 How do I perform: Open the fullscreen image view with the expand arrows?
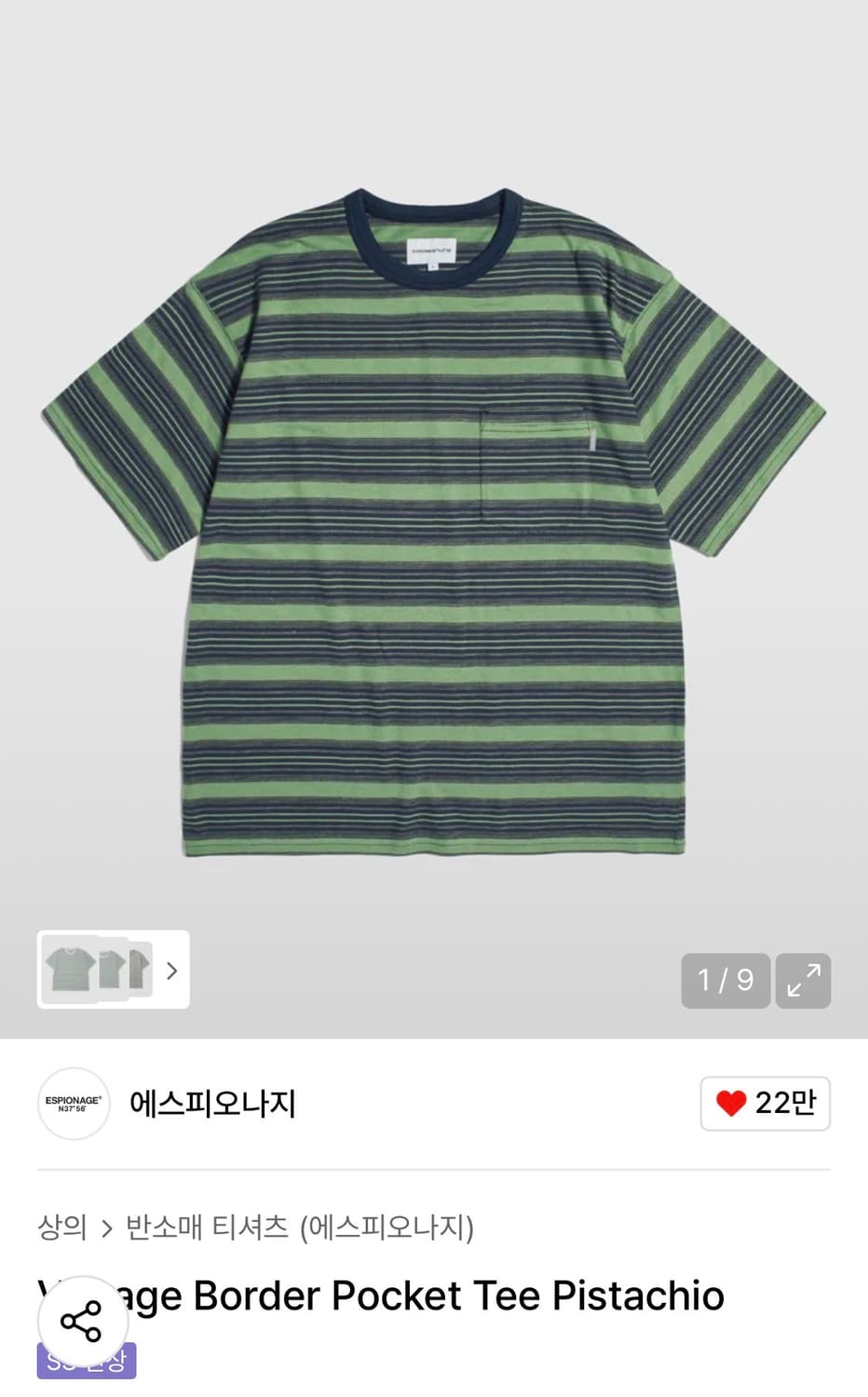click(x=803, y=981)
